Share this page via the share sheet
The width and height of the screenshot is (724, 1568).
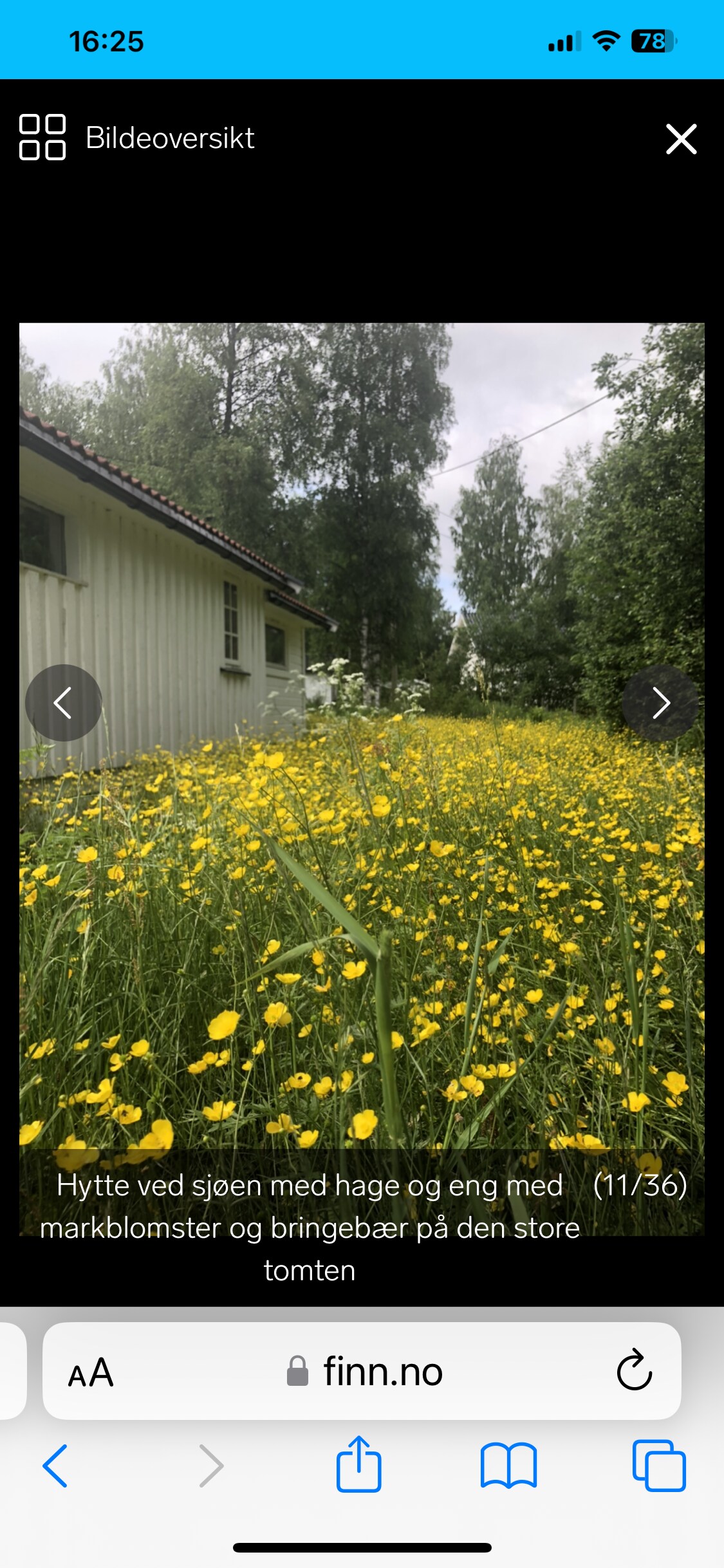[x=358, y=1463]
